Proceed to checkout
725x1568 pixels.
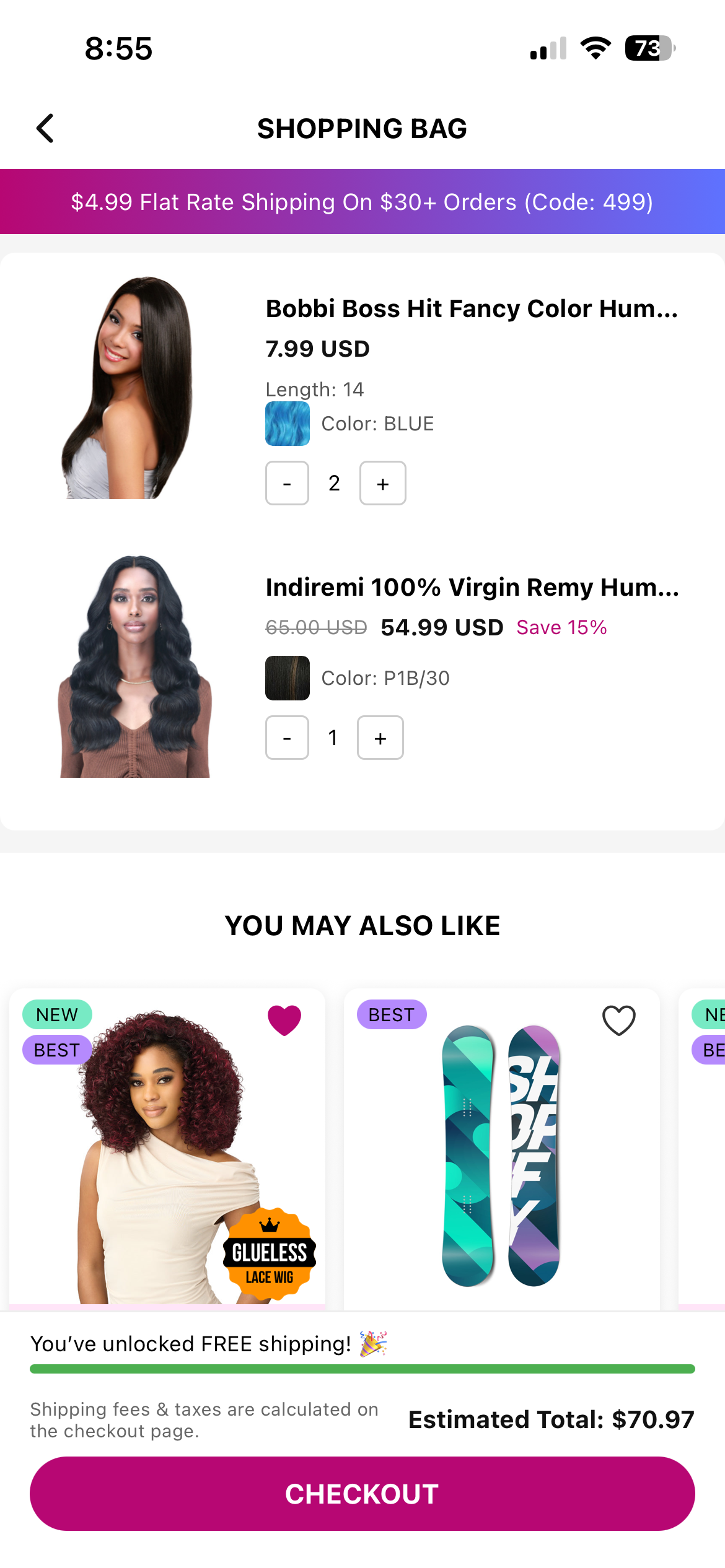(x=362, y=1494)
